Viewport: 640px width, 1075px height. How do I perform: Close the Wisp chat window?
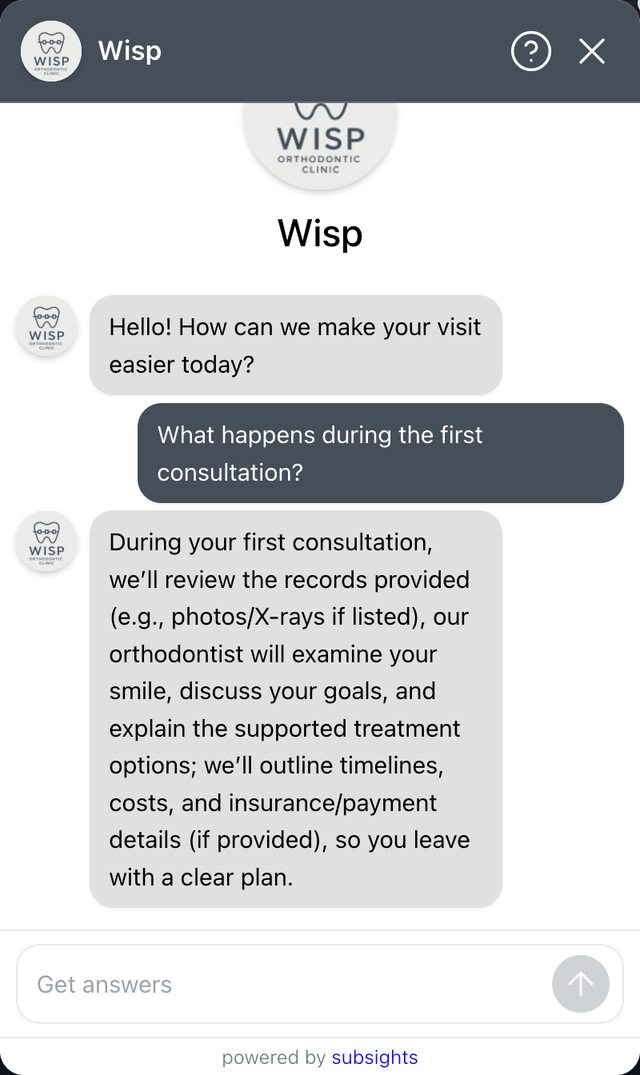coord(592,51)
